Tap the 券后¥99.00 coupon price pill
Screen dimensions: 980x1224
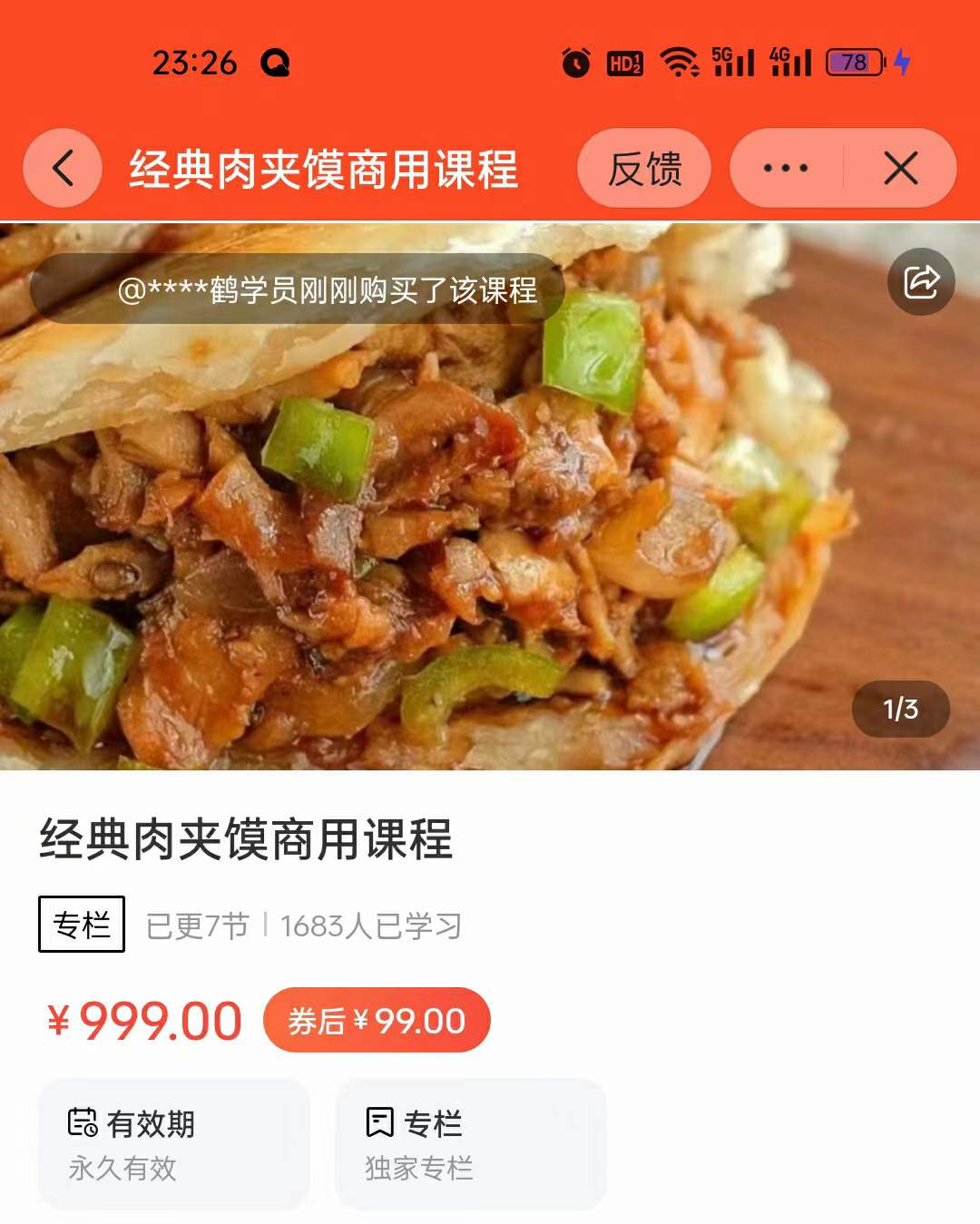tap(376, 1020)
